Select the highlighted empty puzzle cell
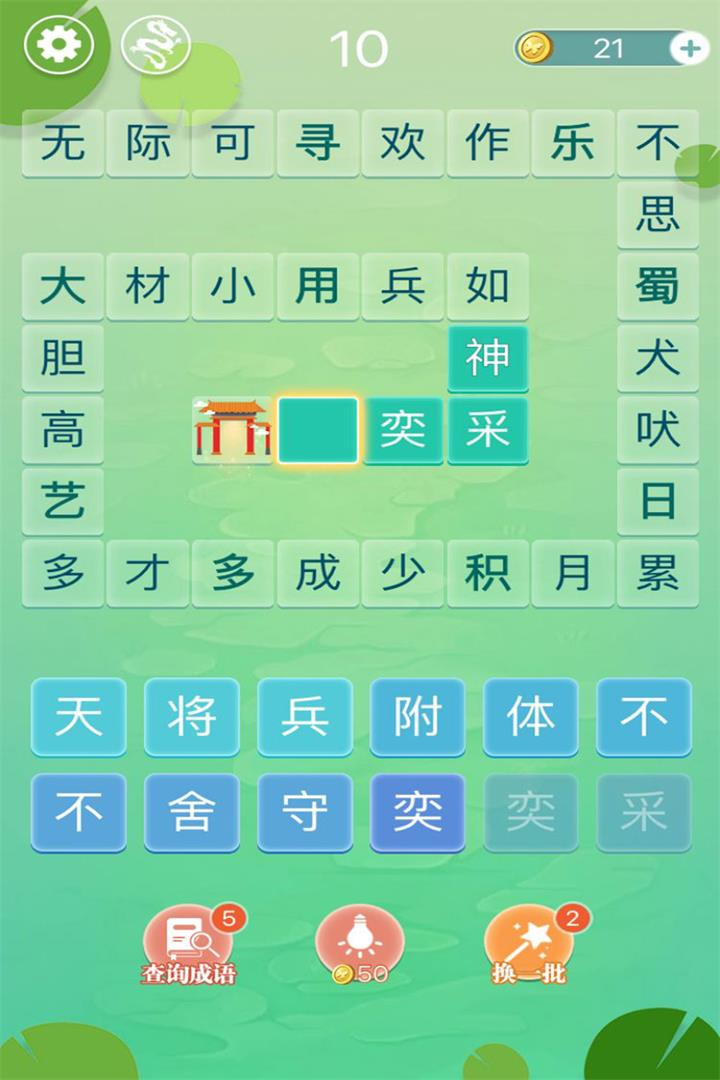720x1080 pixels. 318,430
